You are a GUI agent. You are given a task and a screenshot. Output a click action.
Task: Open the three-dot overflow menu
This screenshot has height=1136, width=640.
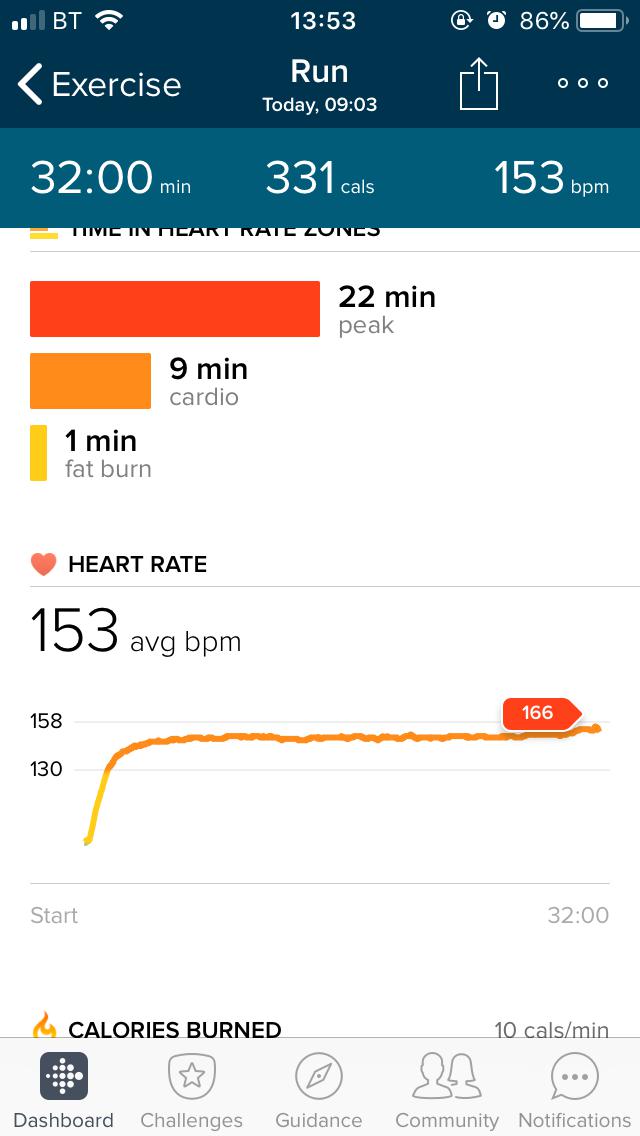(583, 83)
